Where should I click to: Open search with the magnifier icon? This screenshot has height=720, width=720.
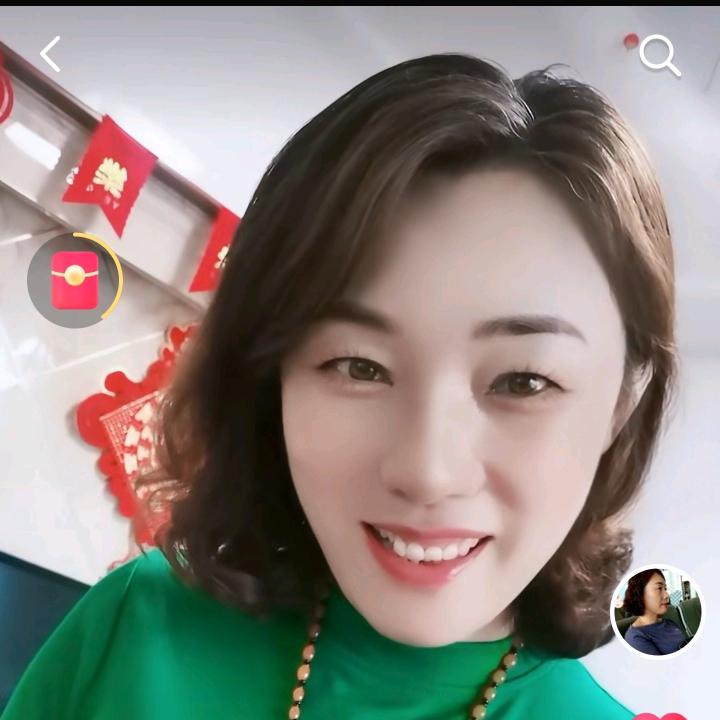[659, 55]
